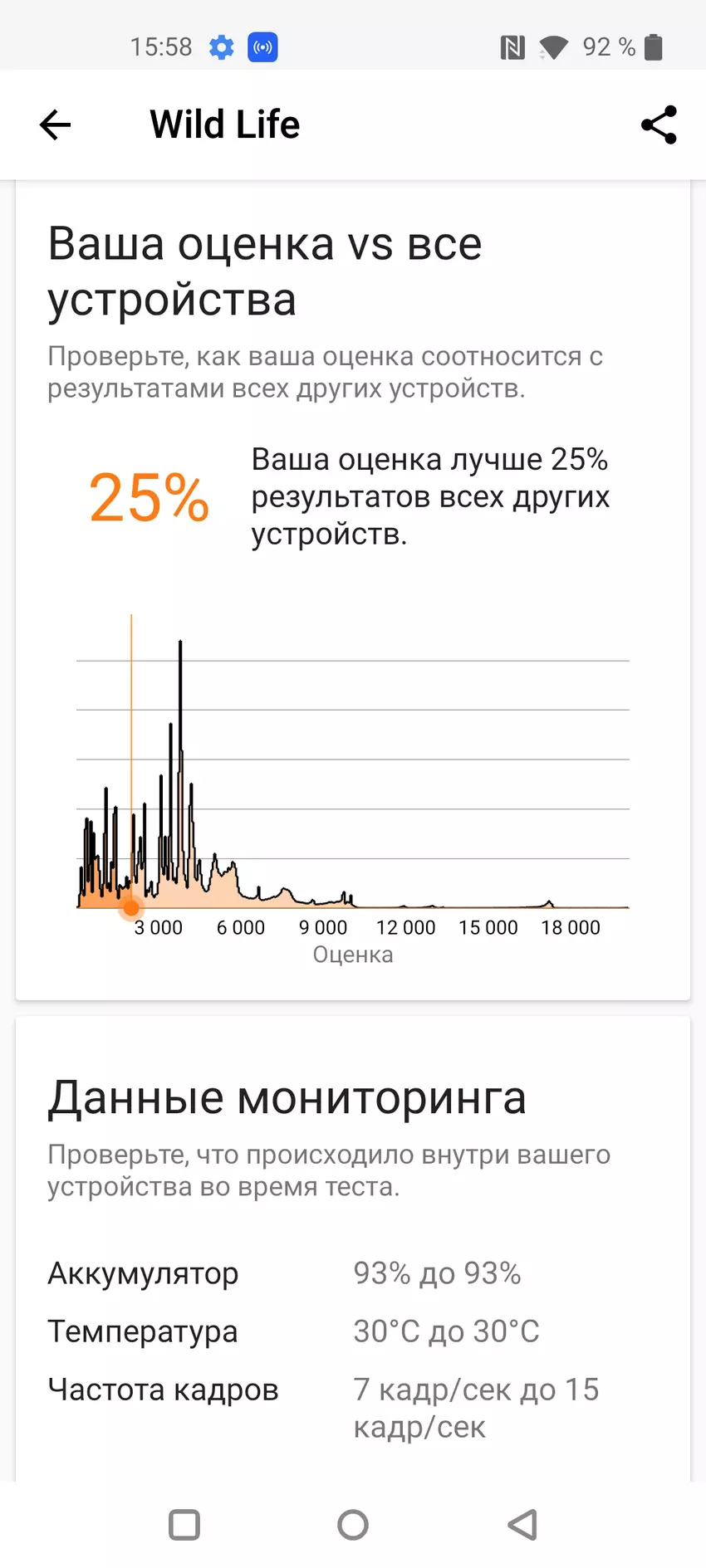Go back from the Wild Life results
Viewport: 706px width, 1568px height.
(x=56, y=125)
